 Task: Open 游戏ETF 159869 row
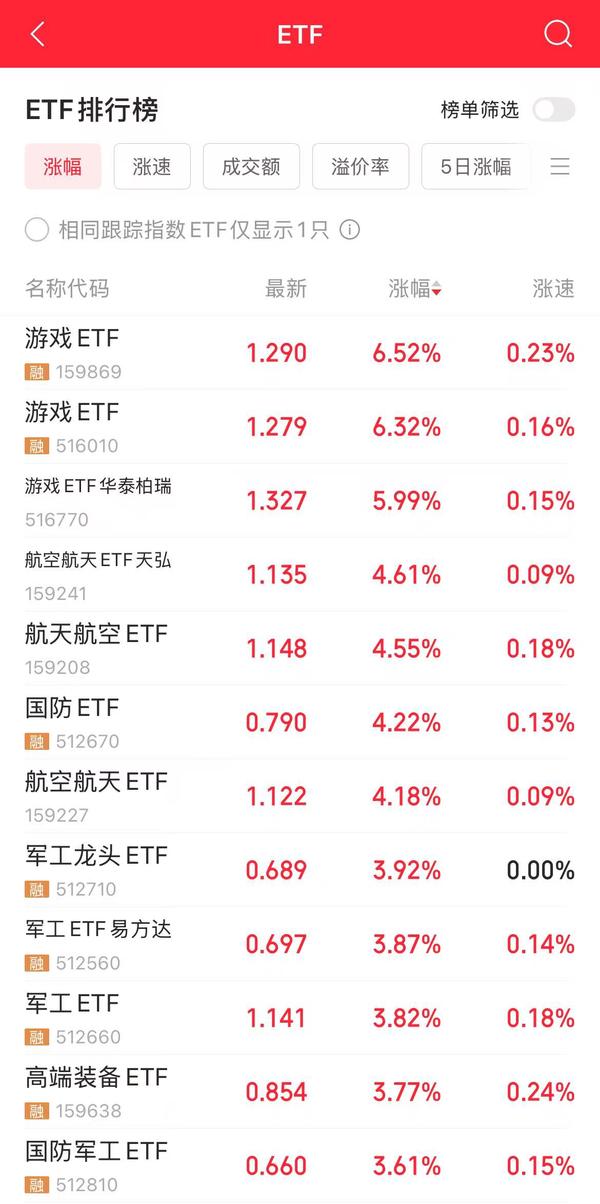[300, 353]
